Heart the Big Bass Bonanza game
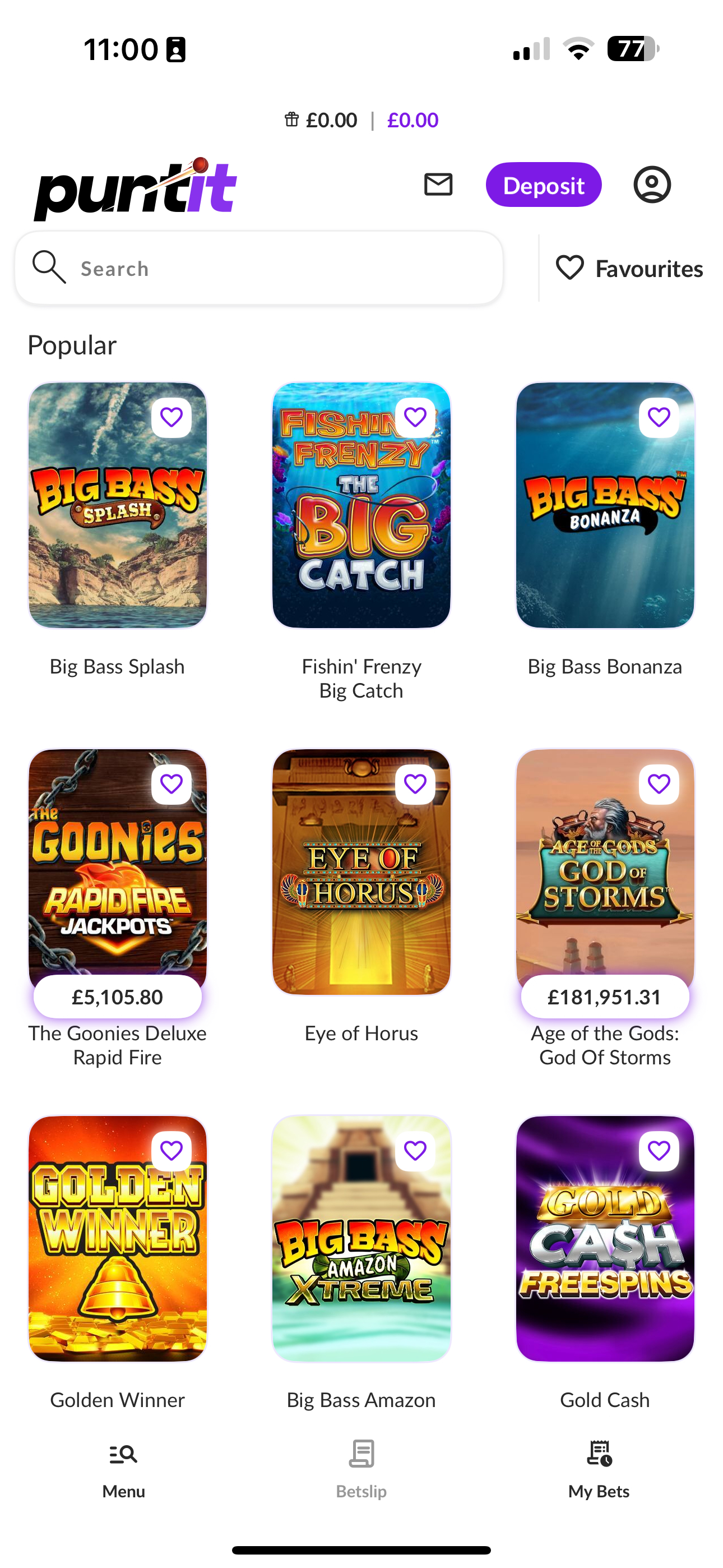The height and width of the screenshot is (1568, 723). pos(659,418)
